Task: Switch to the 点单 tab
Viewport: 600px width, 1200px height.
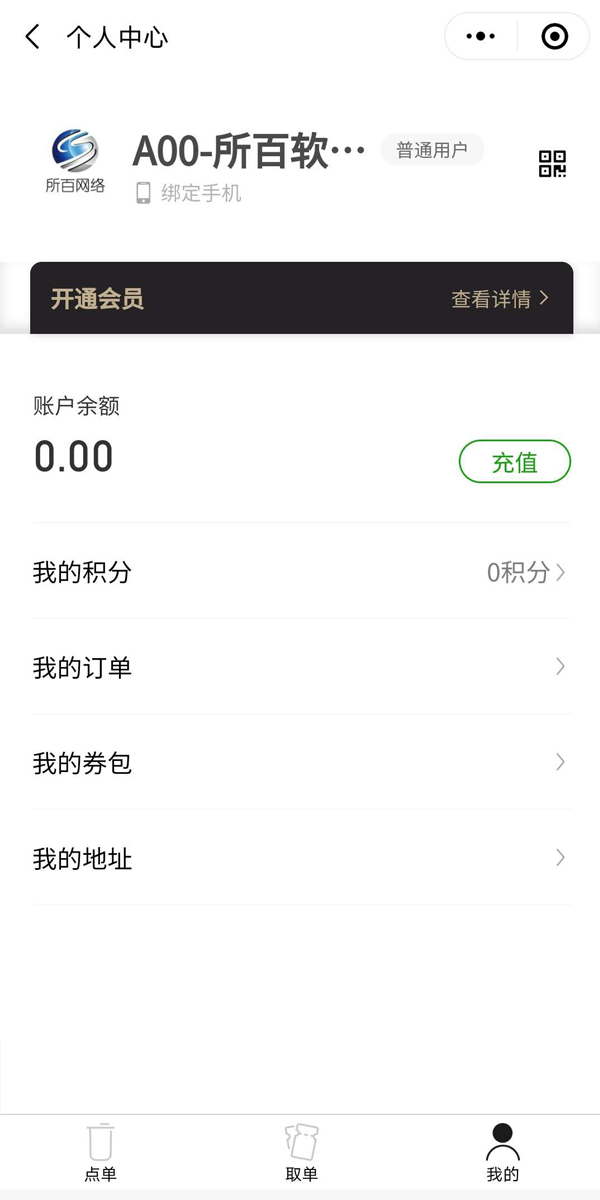Action: (100, 1153)
